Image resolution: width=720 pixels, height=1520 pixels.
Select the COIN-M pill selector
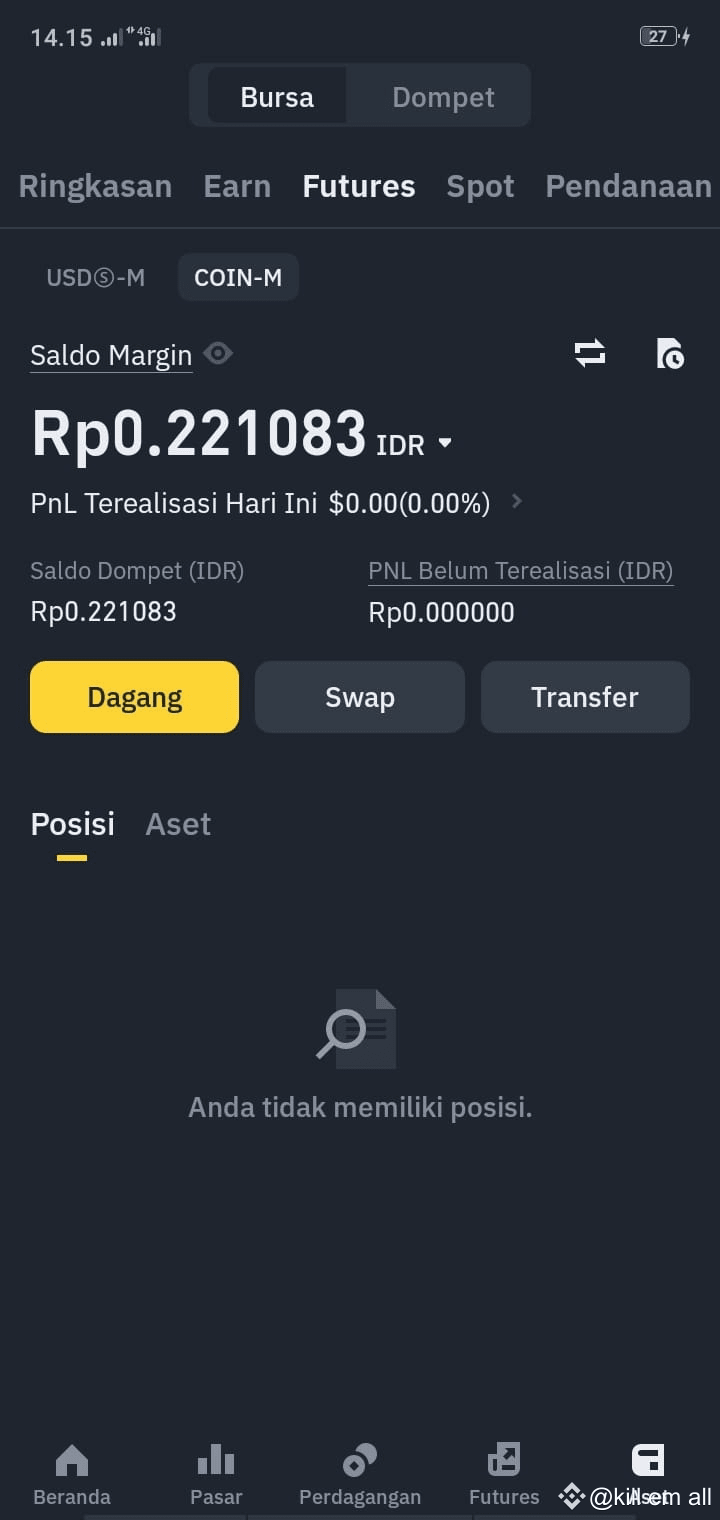click(238, 277)
